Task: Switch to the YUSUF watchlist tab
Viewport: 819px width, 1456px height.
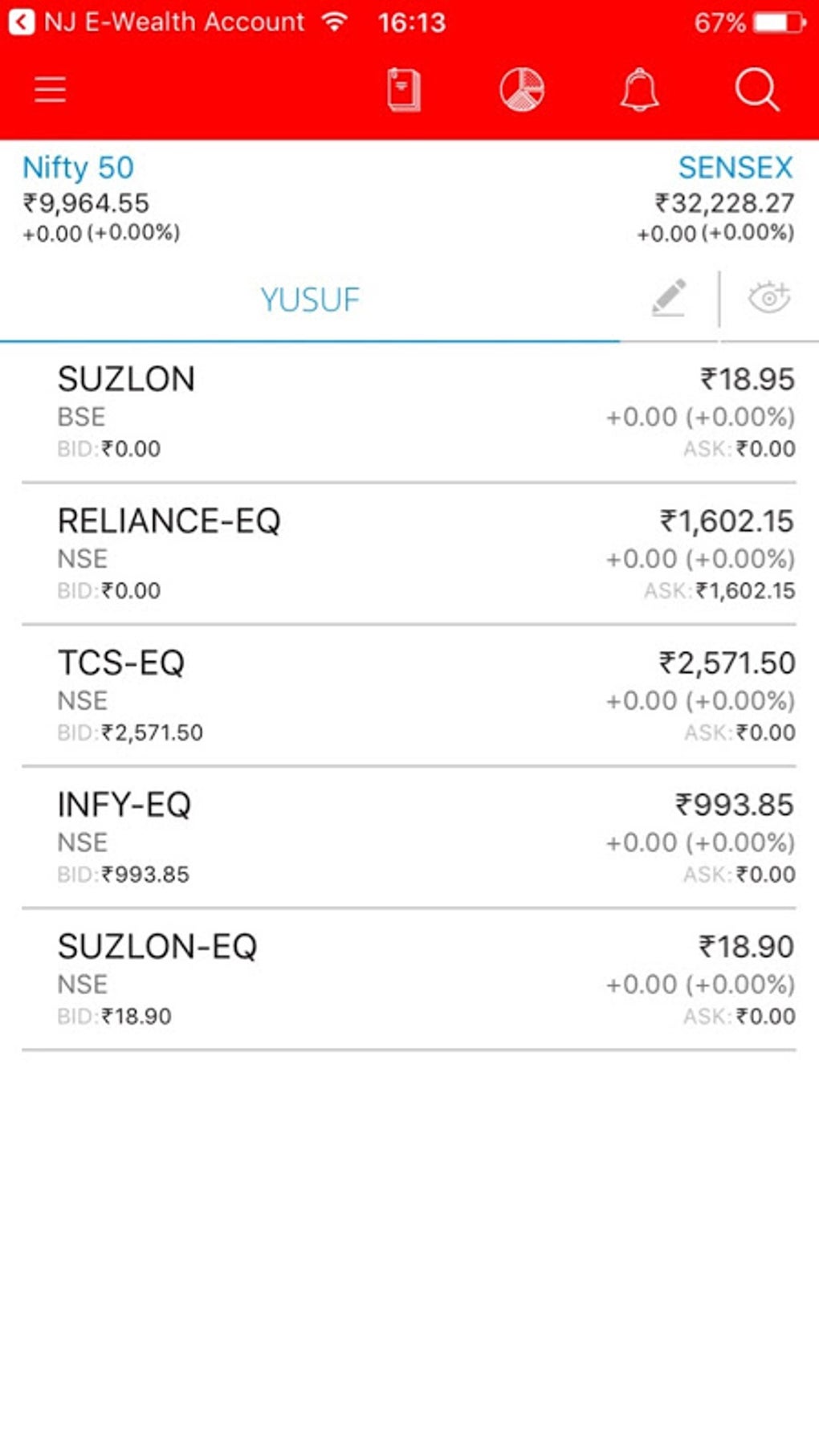Action: pos(309,299)
